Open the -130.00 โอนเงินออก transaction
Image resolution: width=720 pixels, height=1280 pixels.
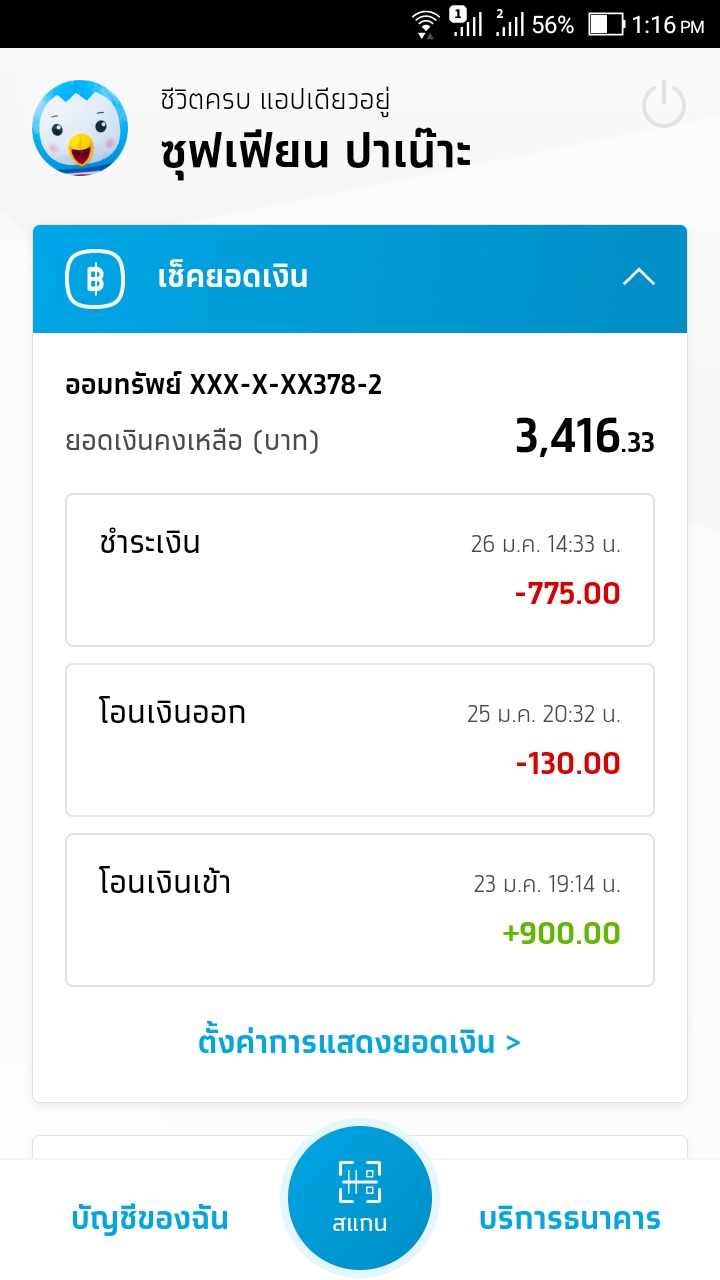point(360,740)
